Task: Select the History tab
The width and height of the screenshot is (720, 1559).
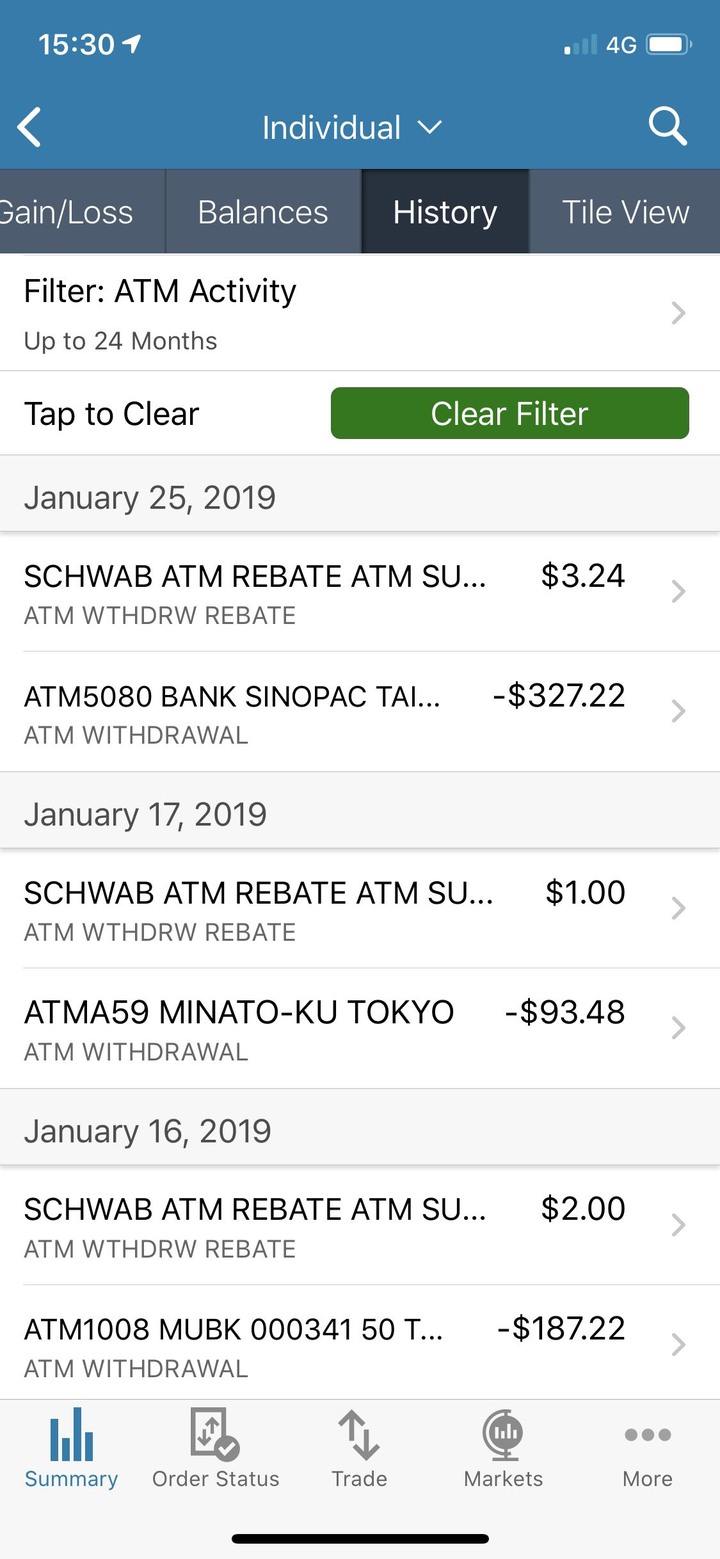Action: tap(445, 212)
